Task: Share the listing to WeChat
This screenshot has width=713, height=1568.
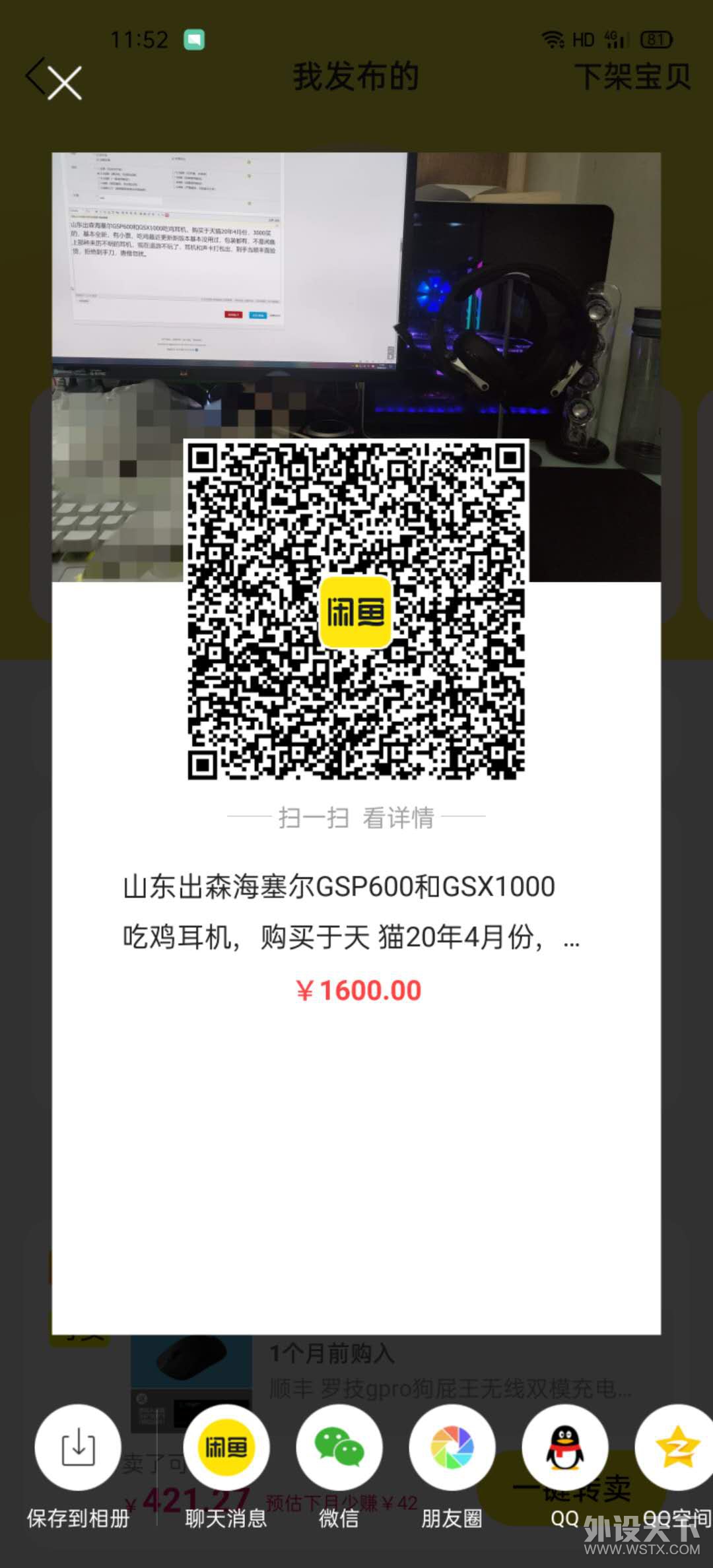Action: click(339, 1448)
